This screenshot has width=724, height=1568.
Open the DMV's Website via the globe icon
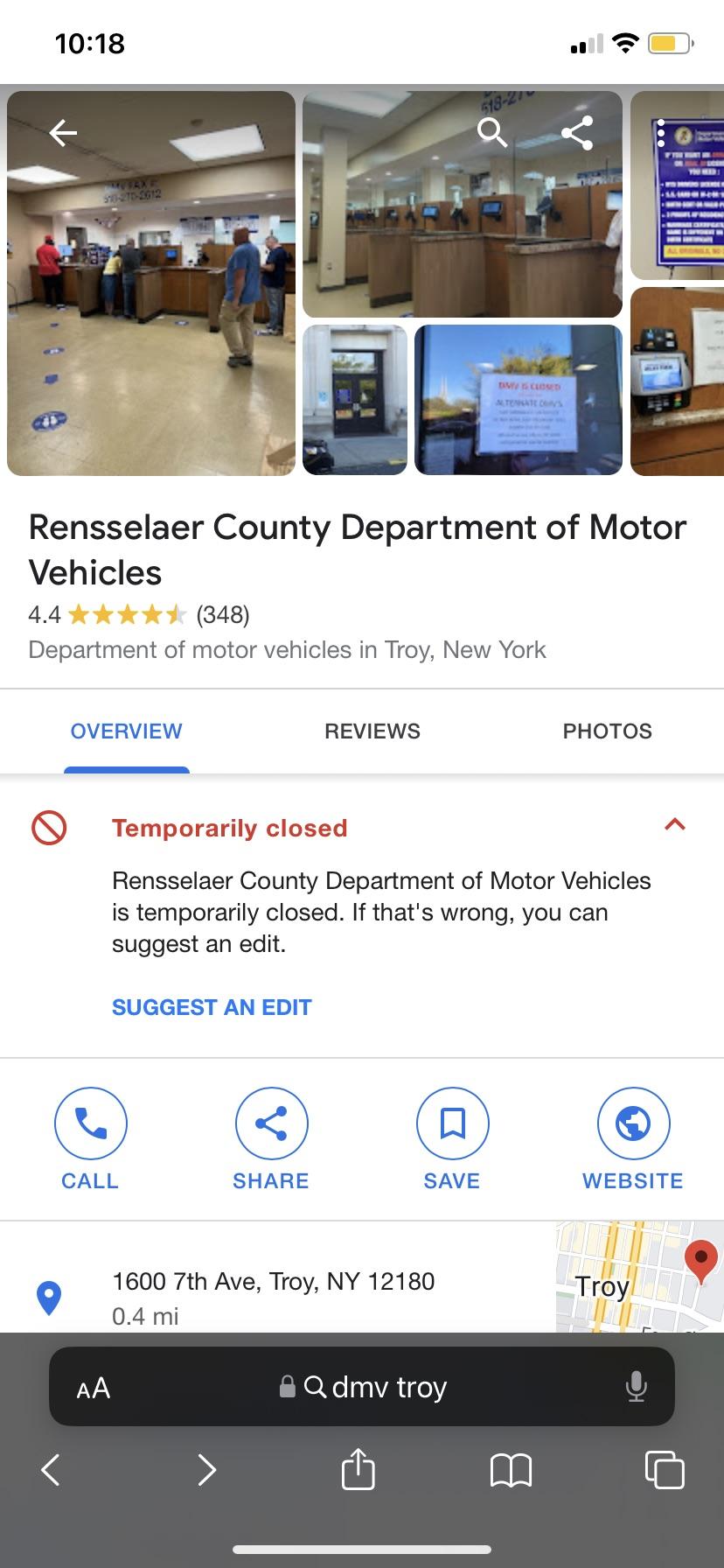[x=633, y=1123]
